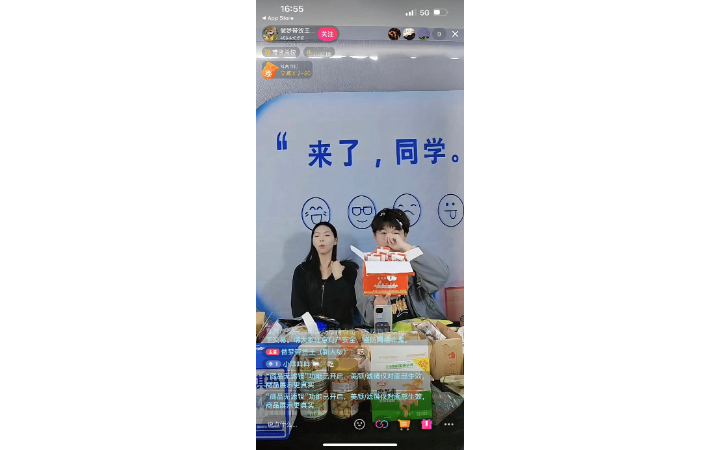This screenshot has height=450, width=720.
Task: Open the emoji picker
Action: point(360,424)
